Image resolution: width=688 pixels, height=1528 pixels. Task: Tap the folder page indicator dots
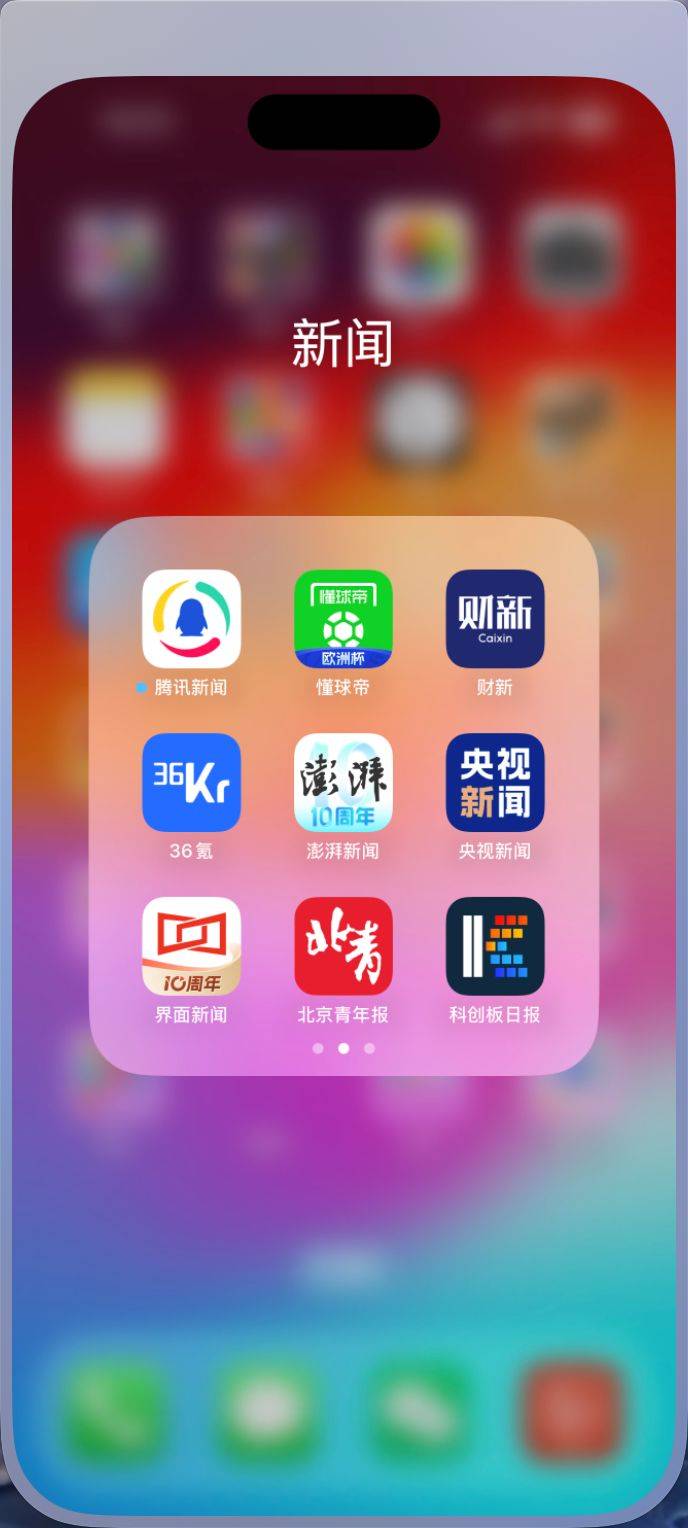343,1048
